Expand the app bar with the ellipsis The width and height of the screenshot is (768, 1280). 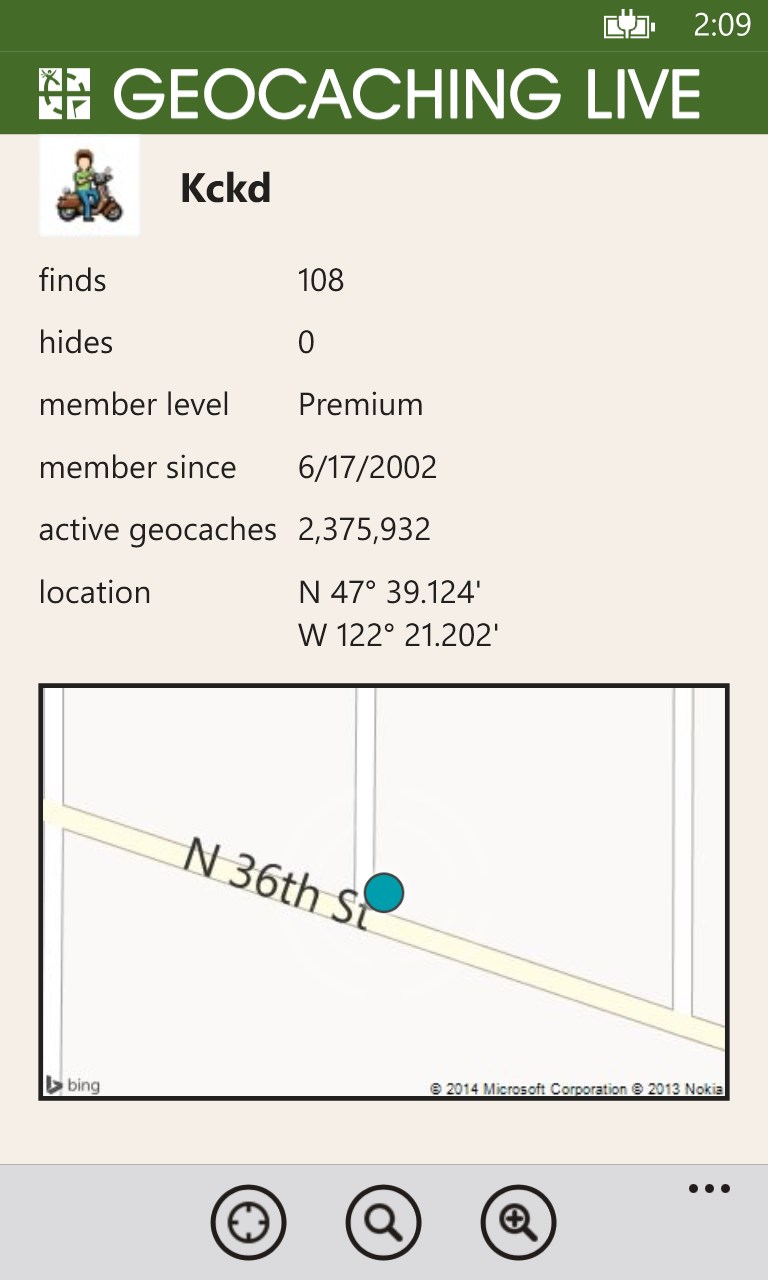click(708, 1188)
